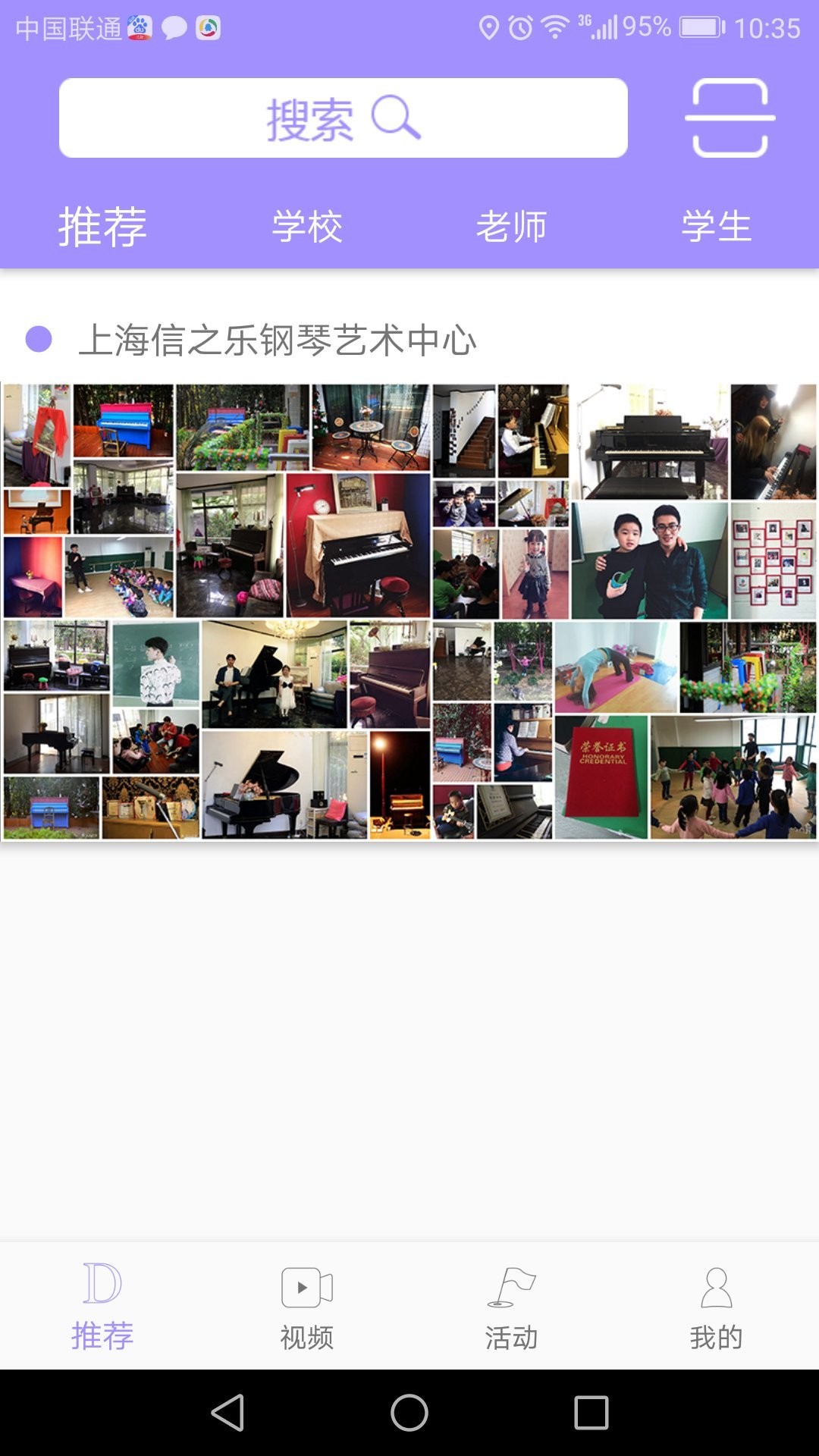Return to home screen via home button
This screenshot has width=819, height=1456.
click(x=409, y=1413)
